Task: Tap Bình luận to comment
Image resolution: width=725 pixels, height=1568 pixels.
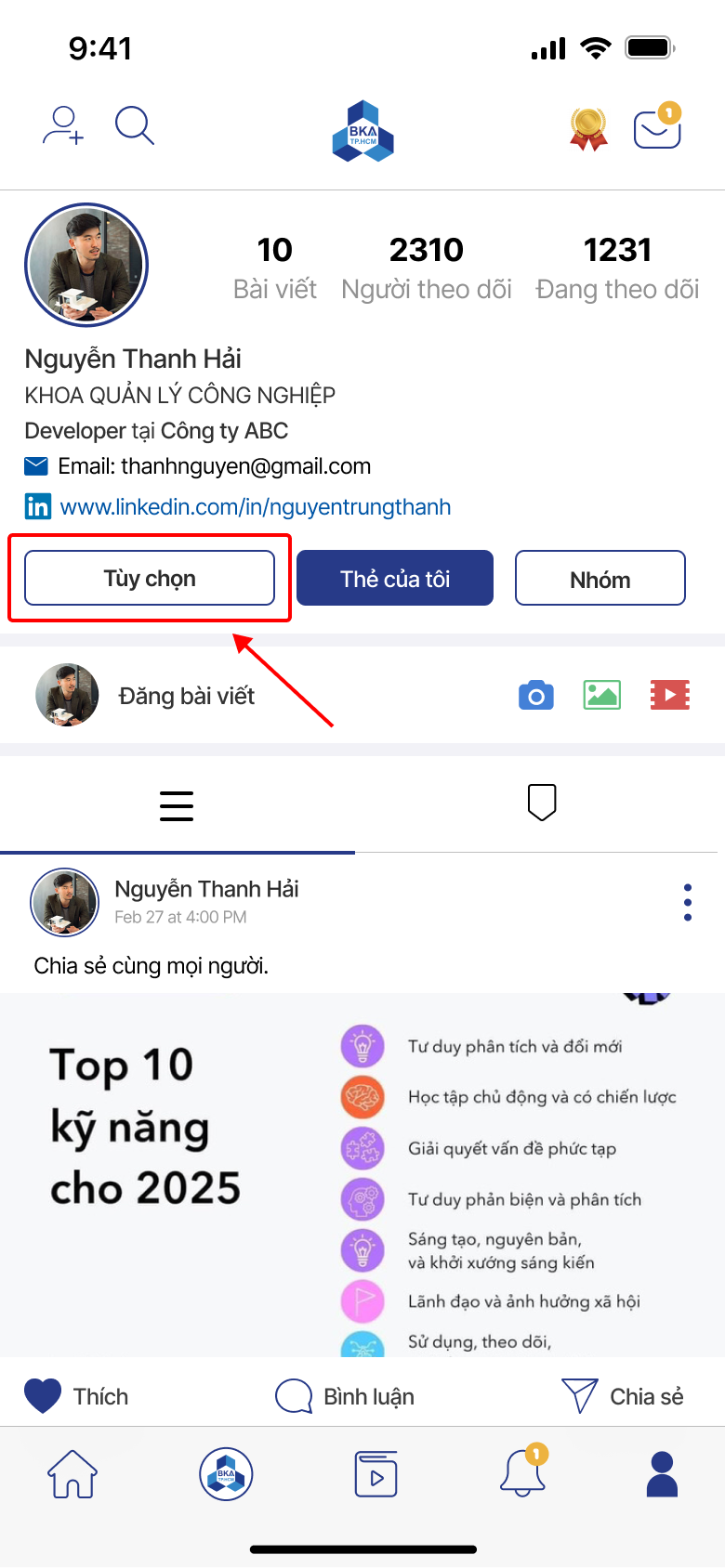Action: [346, 1396]
